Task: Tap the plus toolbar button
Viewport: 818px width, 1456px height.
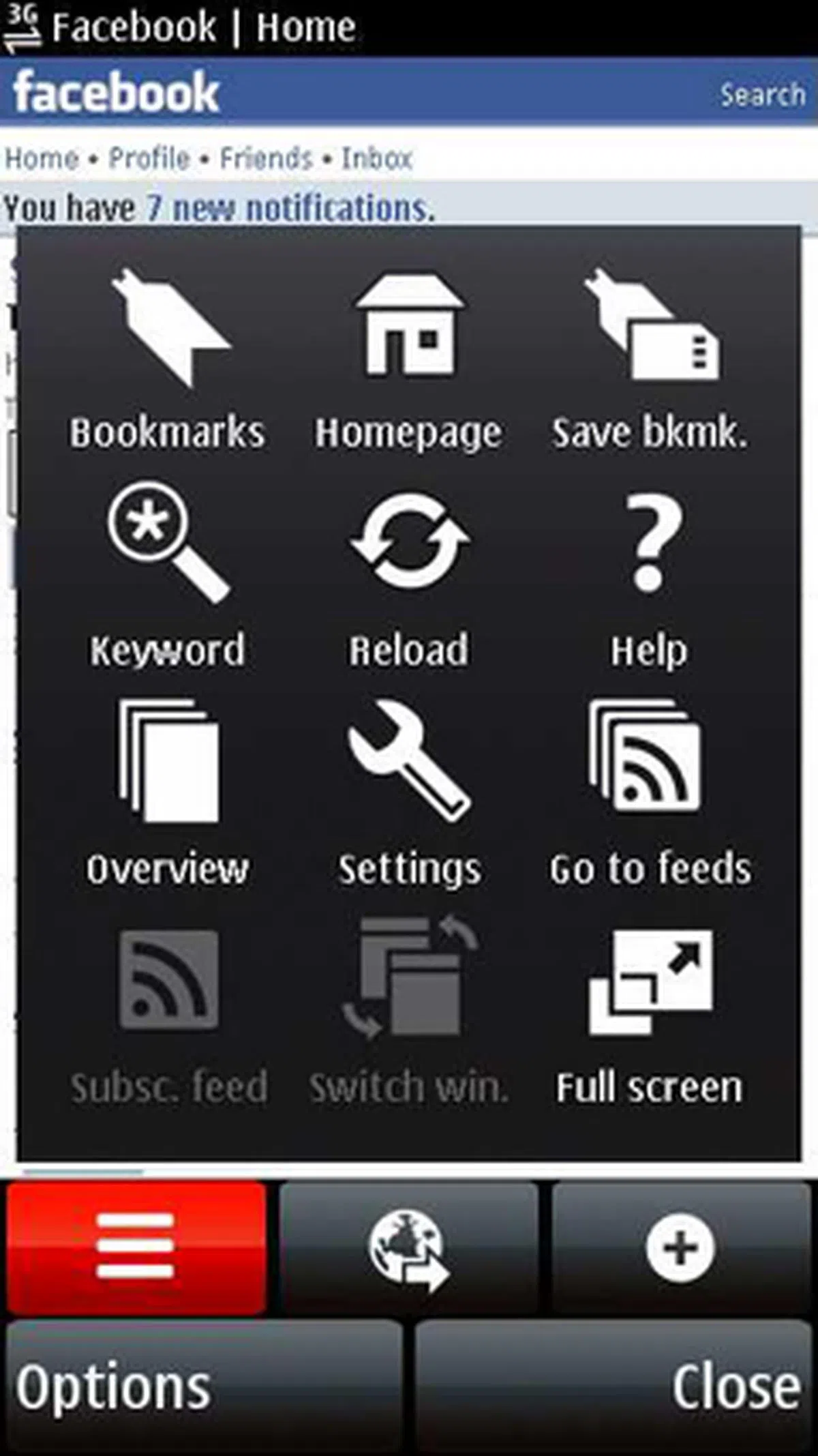Action: (680, 1247)
